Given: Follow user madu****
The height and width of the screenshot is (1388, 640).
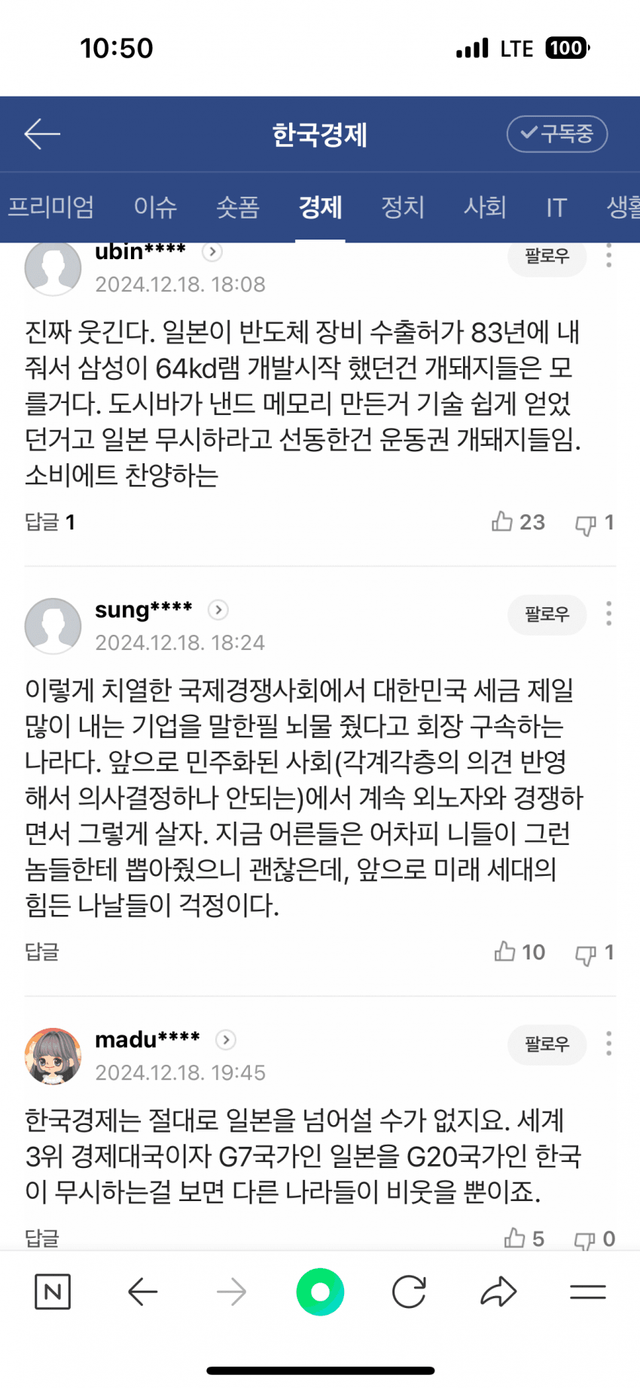Looking at the screenshot, I should 547,1044.
